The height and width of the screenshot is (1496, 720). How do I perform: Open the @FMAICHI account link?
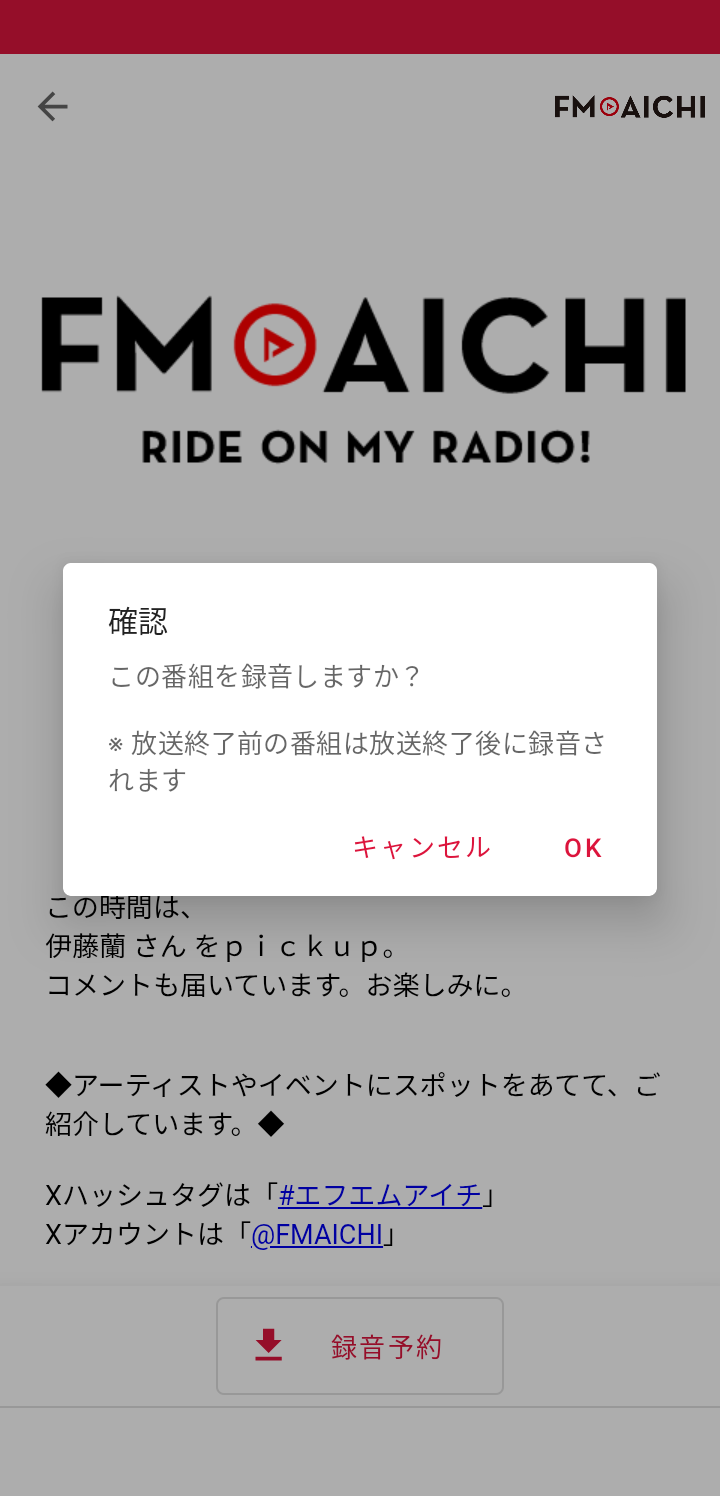(x=317, y=1235)
